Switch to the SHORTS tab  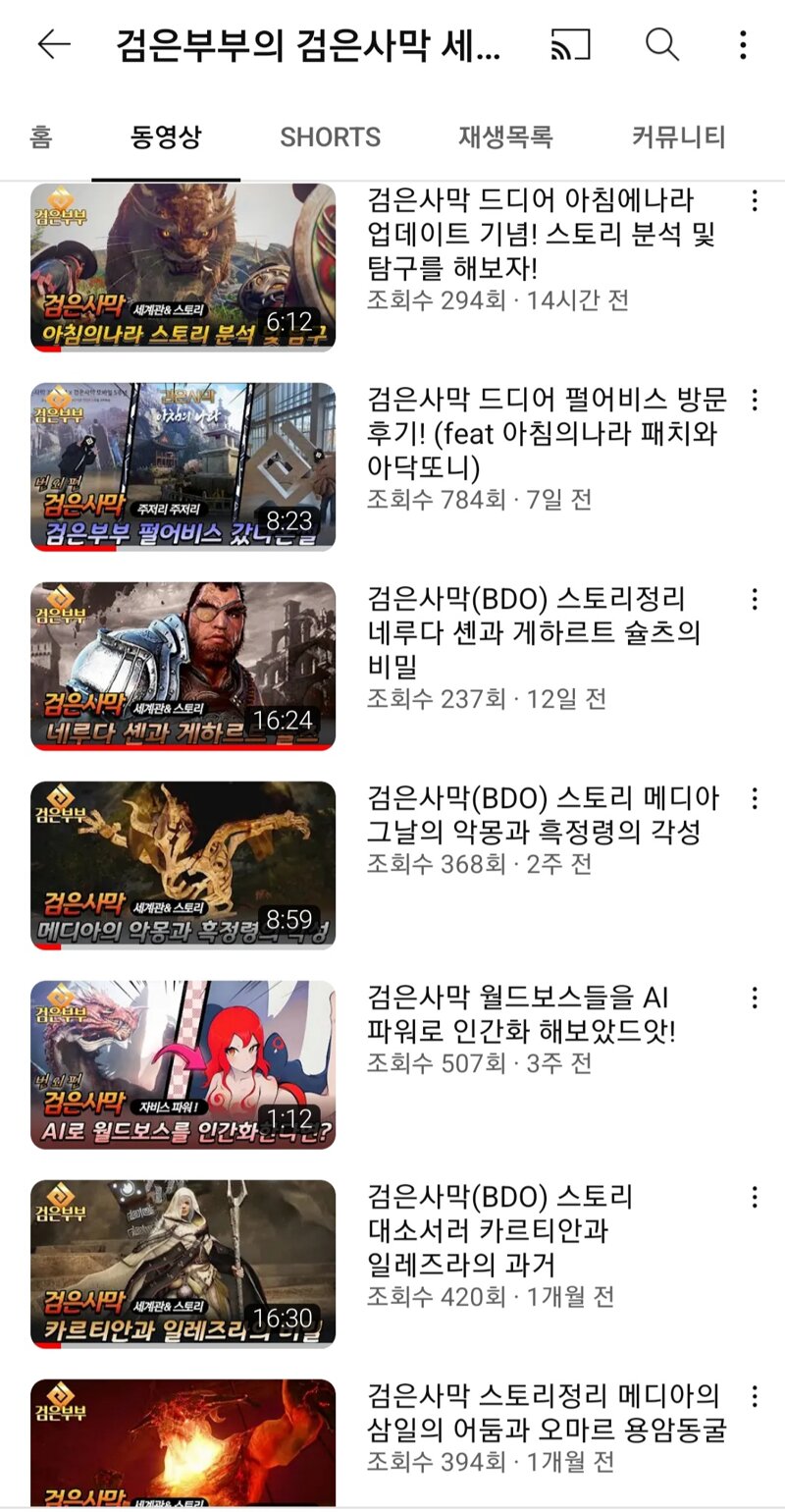[x=330, y=136]
